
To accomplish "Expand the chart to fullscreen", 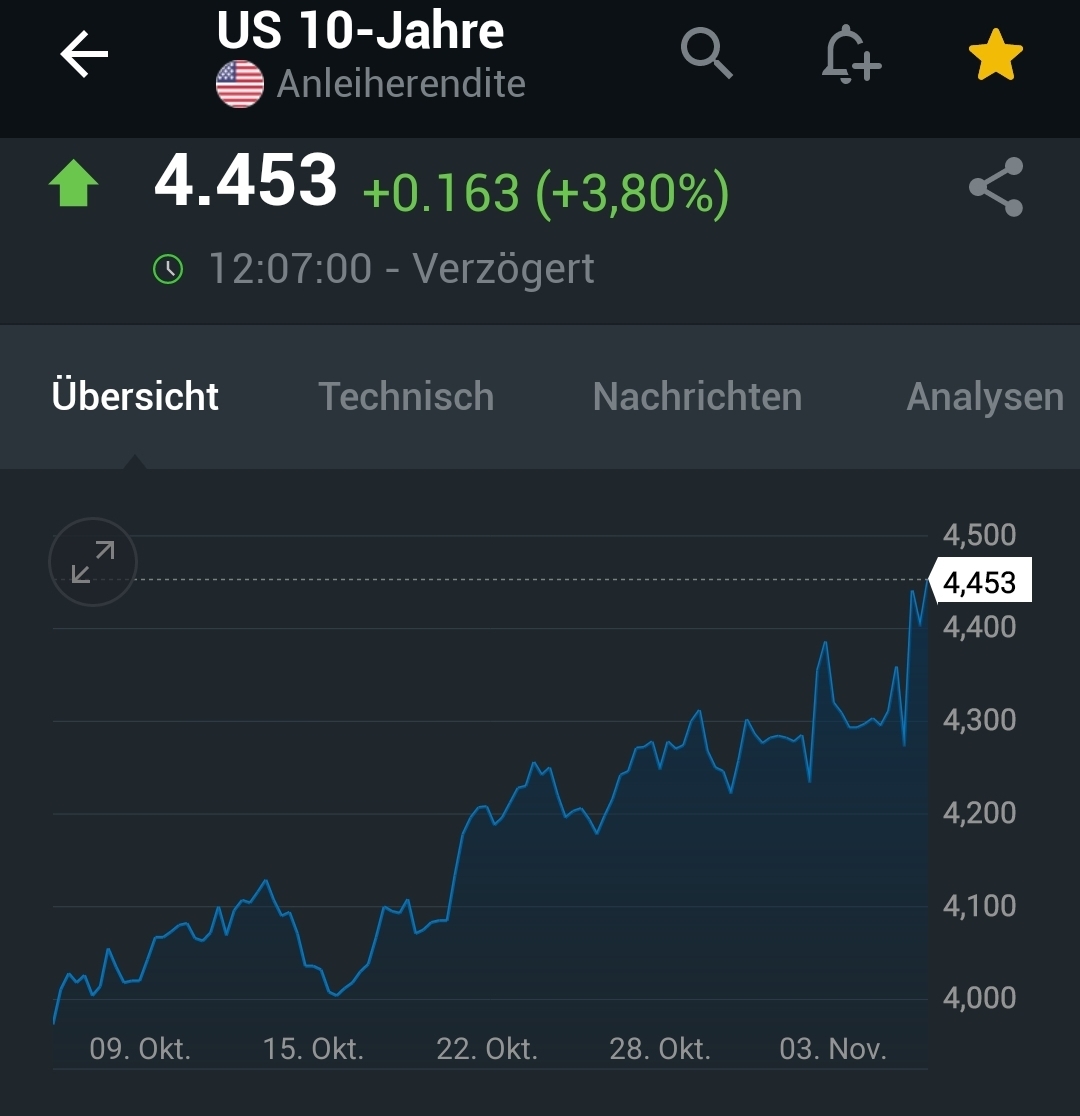I will (x=92, y=562).
